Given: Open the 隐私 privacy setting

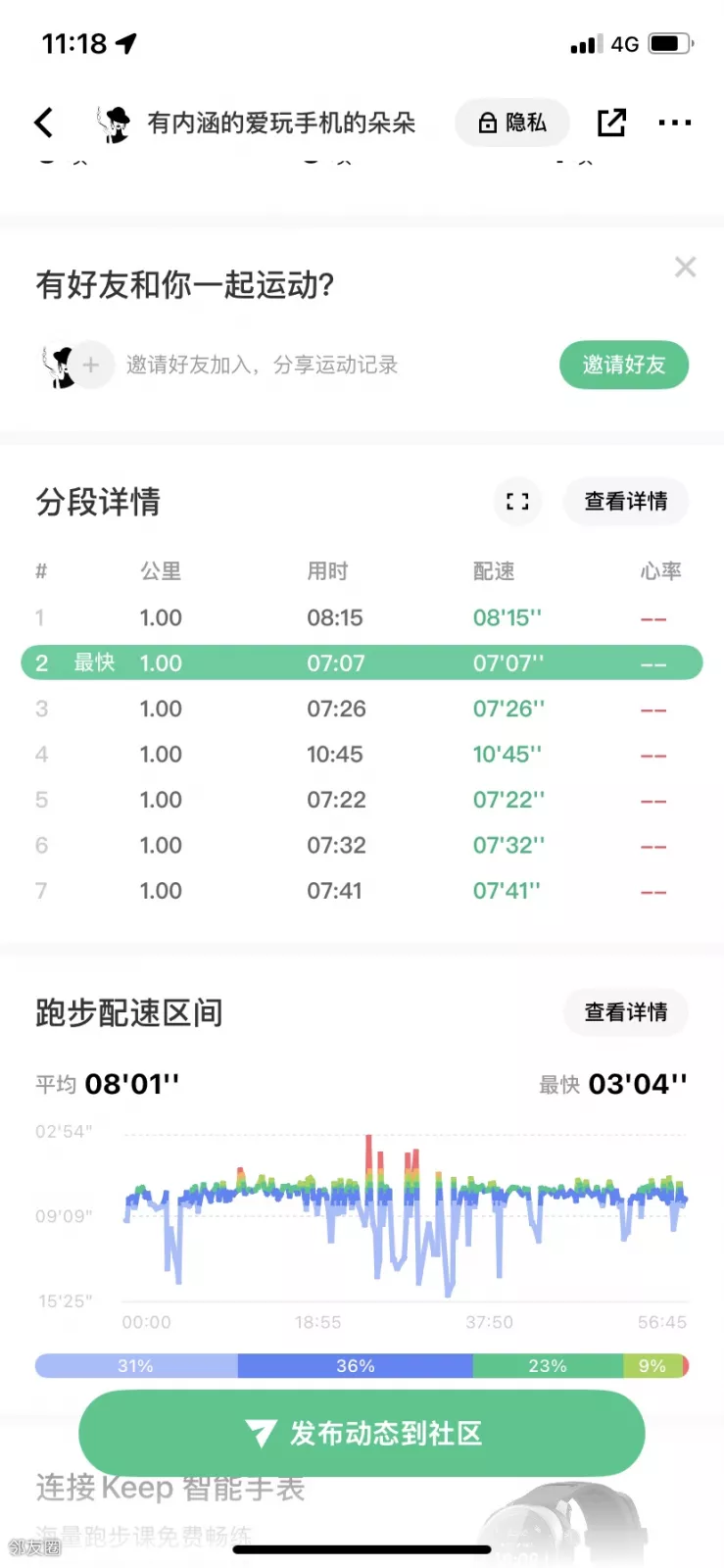Looking at the screenshot, I should [x=511, y=122].
